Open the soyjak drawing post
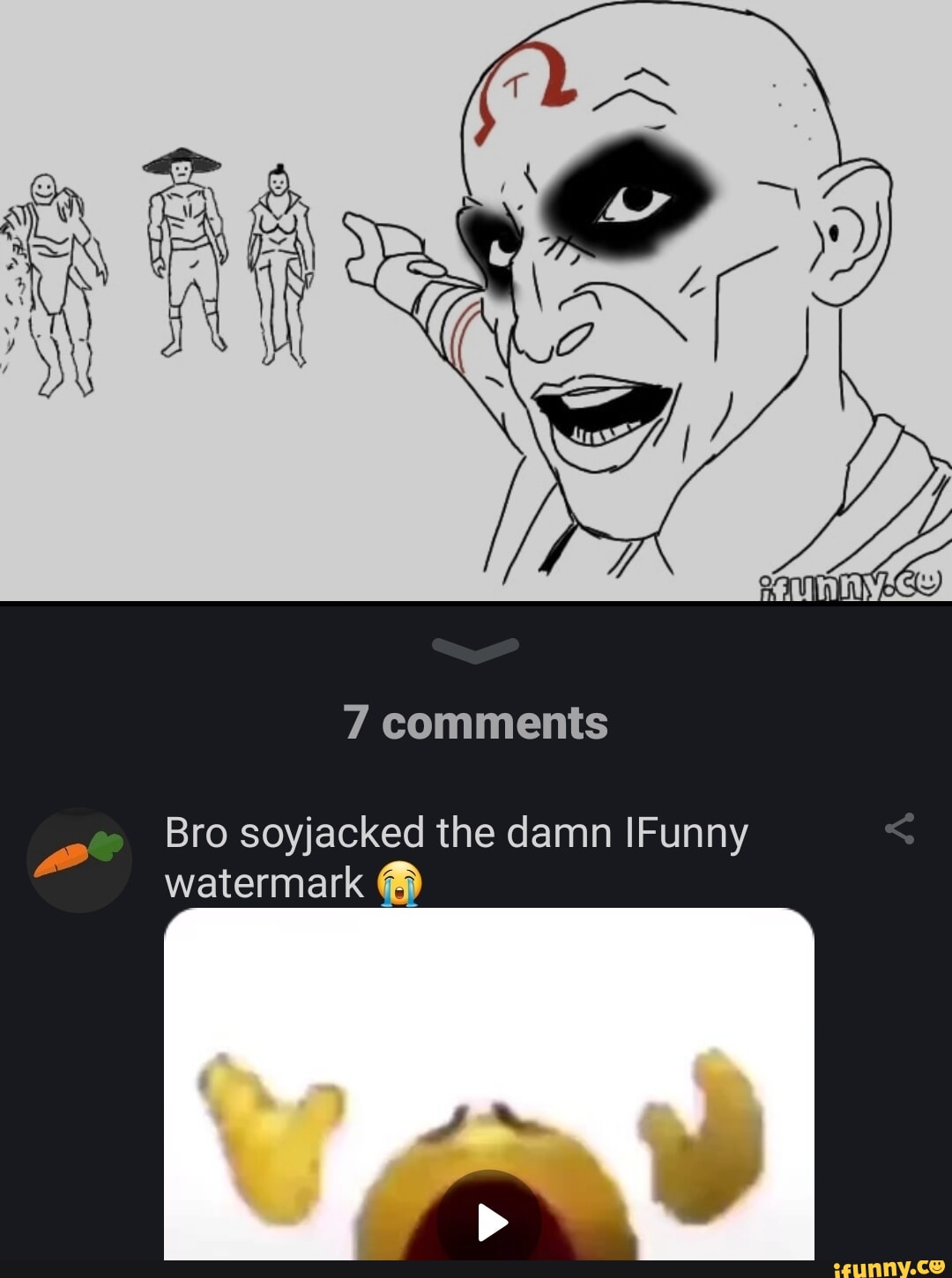 coord(476,300)
